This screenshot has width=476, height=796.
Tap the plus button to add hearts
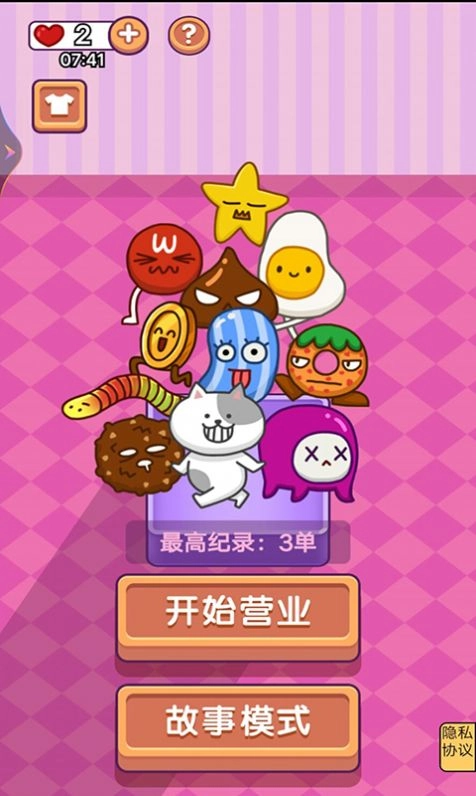coord(129,35)
